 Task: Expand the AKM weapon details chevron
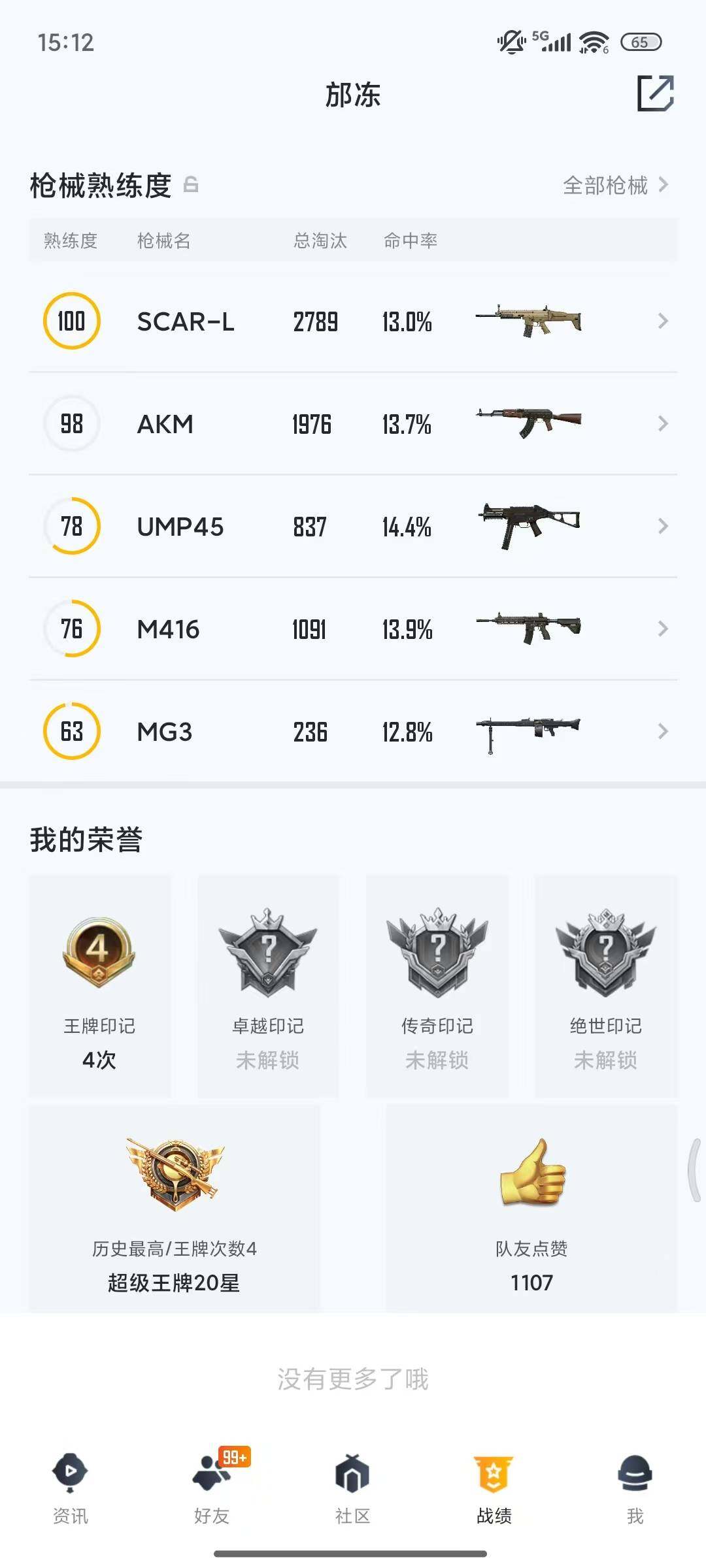coord(663,423)
